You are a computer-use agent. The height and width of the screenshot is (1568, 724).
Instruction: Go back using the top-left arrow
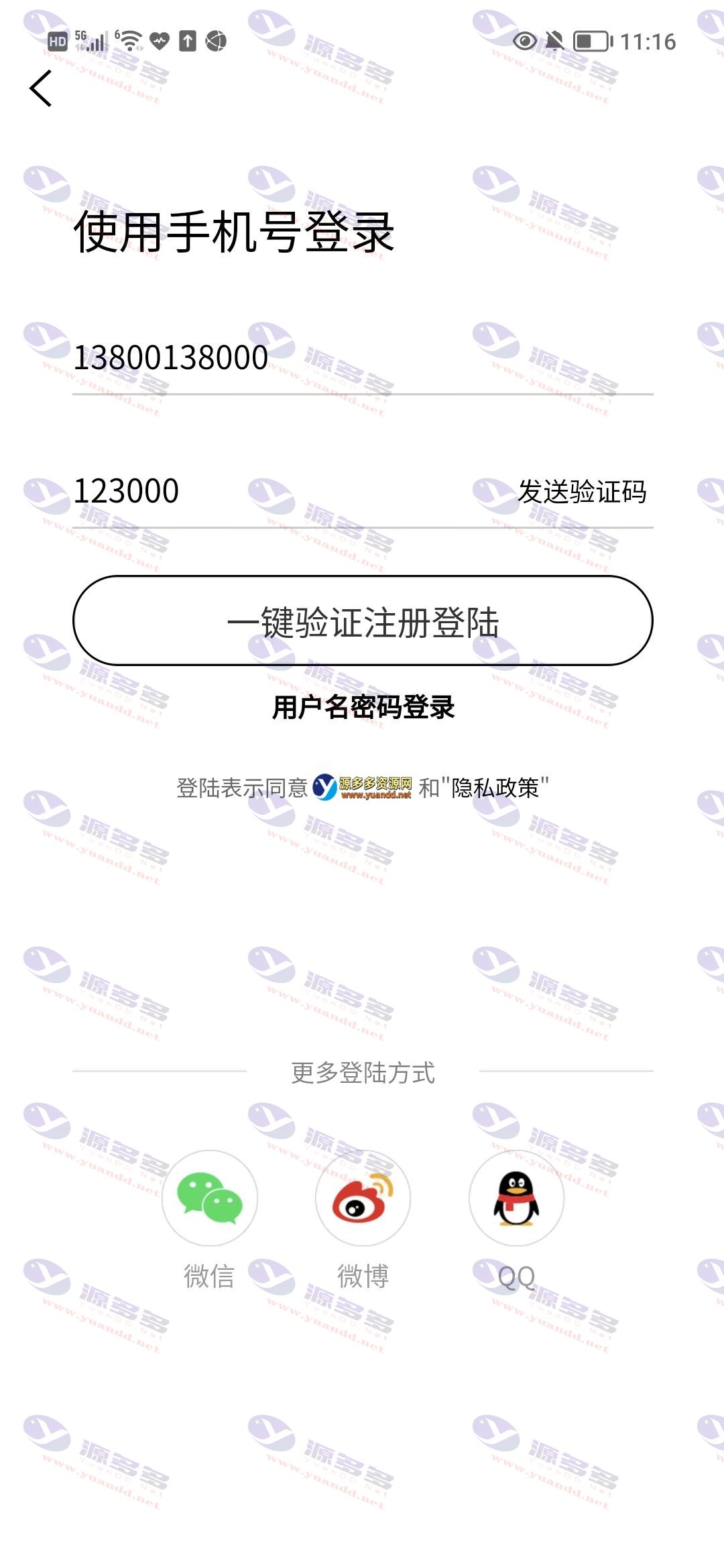[x=41, y=88]
